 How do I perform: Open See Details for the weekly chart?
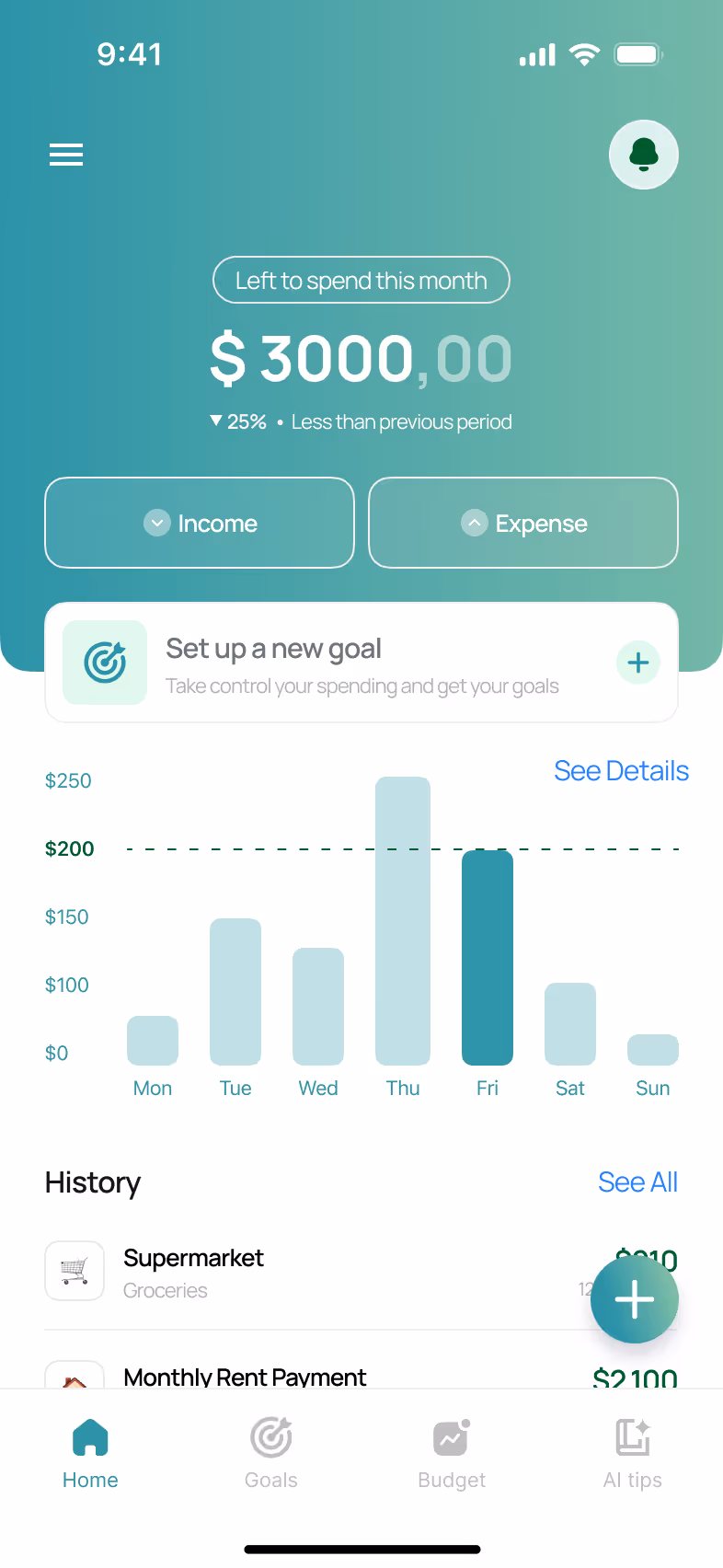(x=621, y=771)
